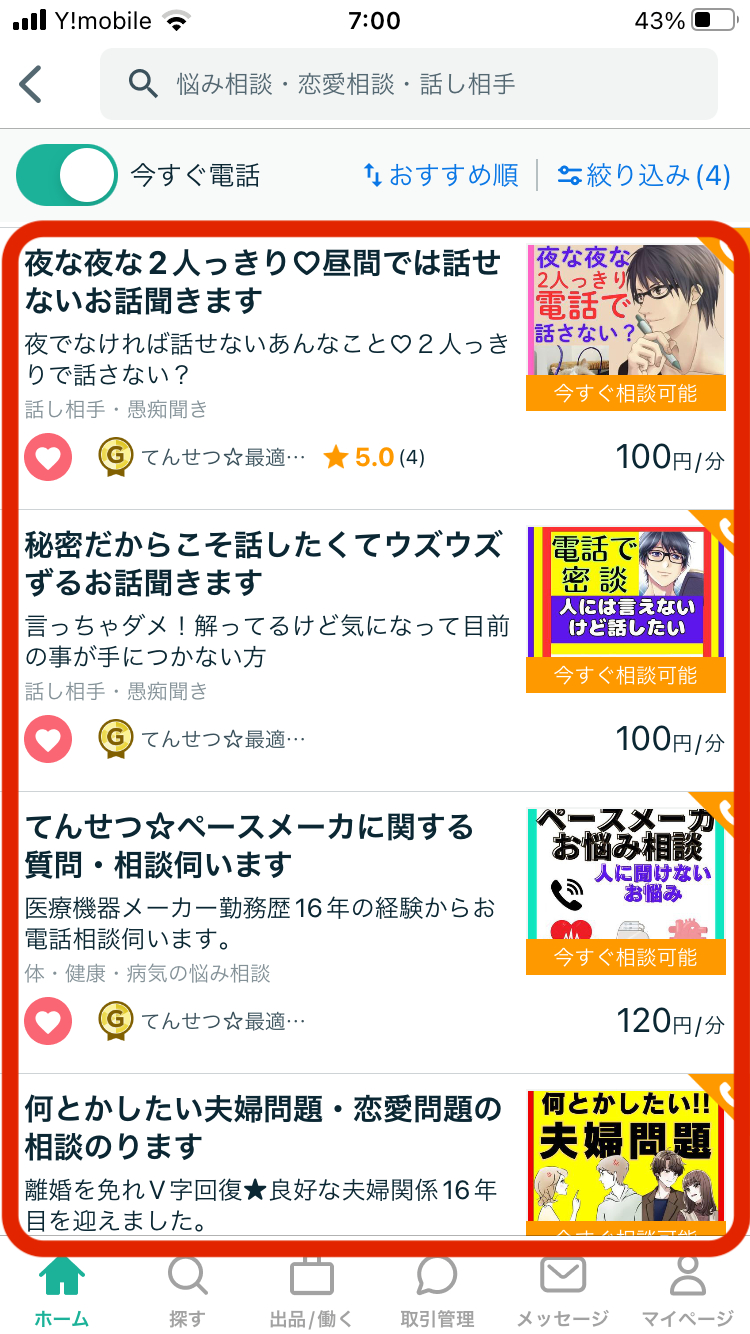
Task: Open the おすすめ順 sort selector
Action: pos(443,174)
